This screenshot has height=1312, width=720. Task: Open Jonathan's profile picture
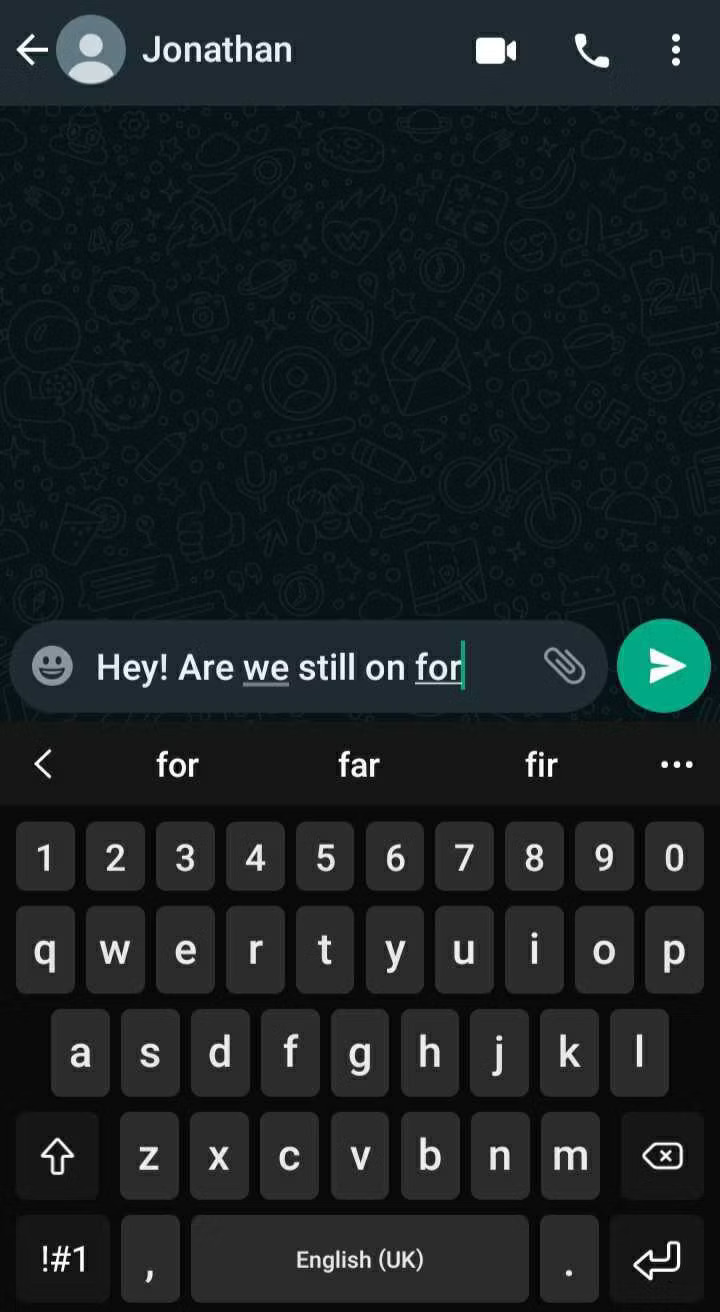tap(91, 50)
